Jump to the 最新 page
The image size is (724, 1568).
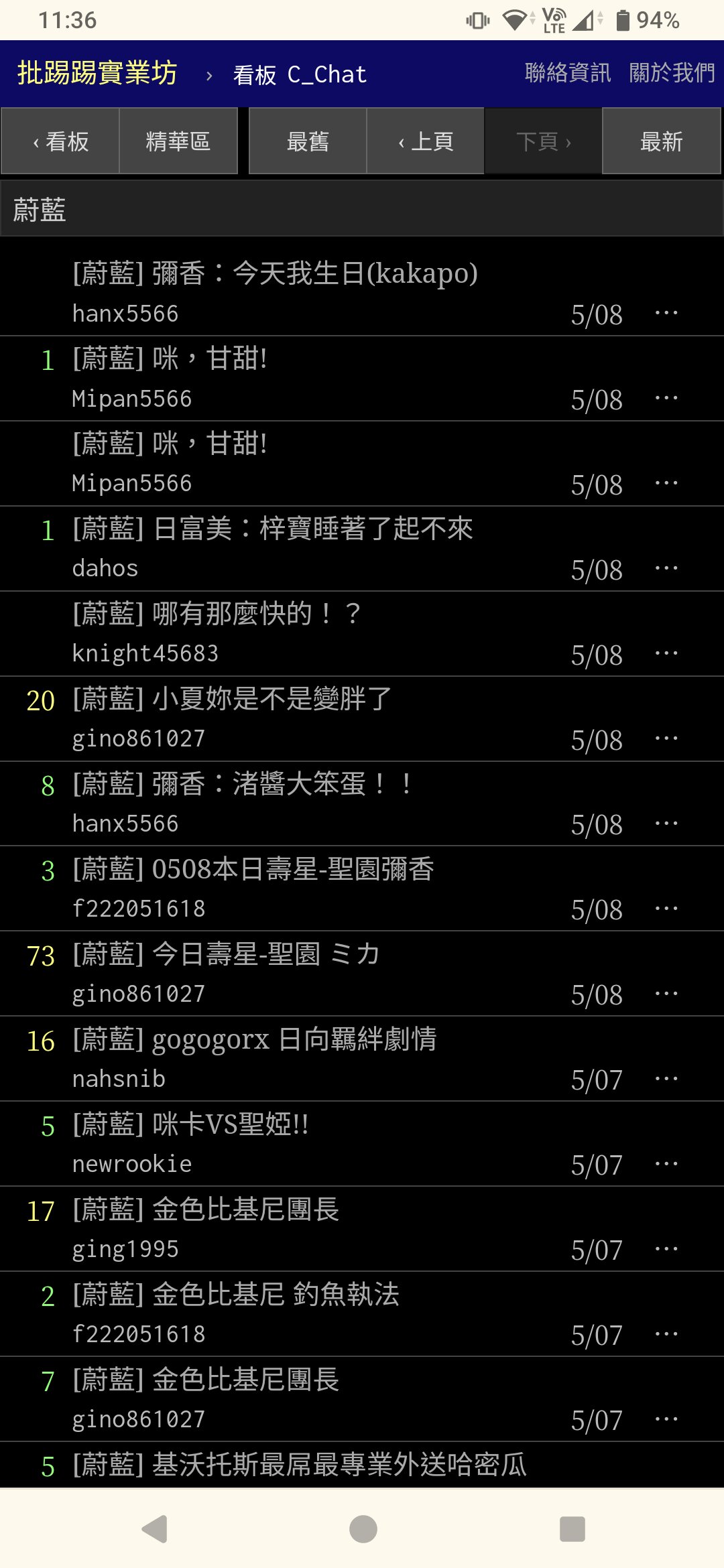click(662, 141)
